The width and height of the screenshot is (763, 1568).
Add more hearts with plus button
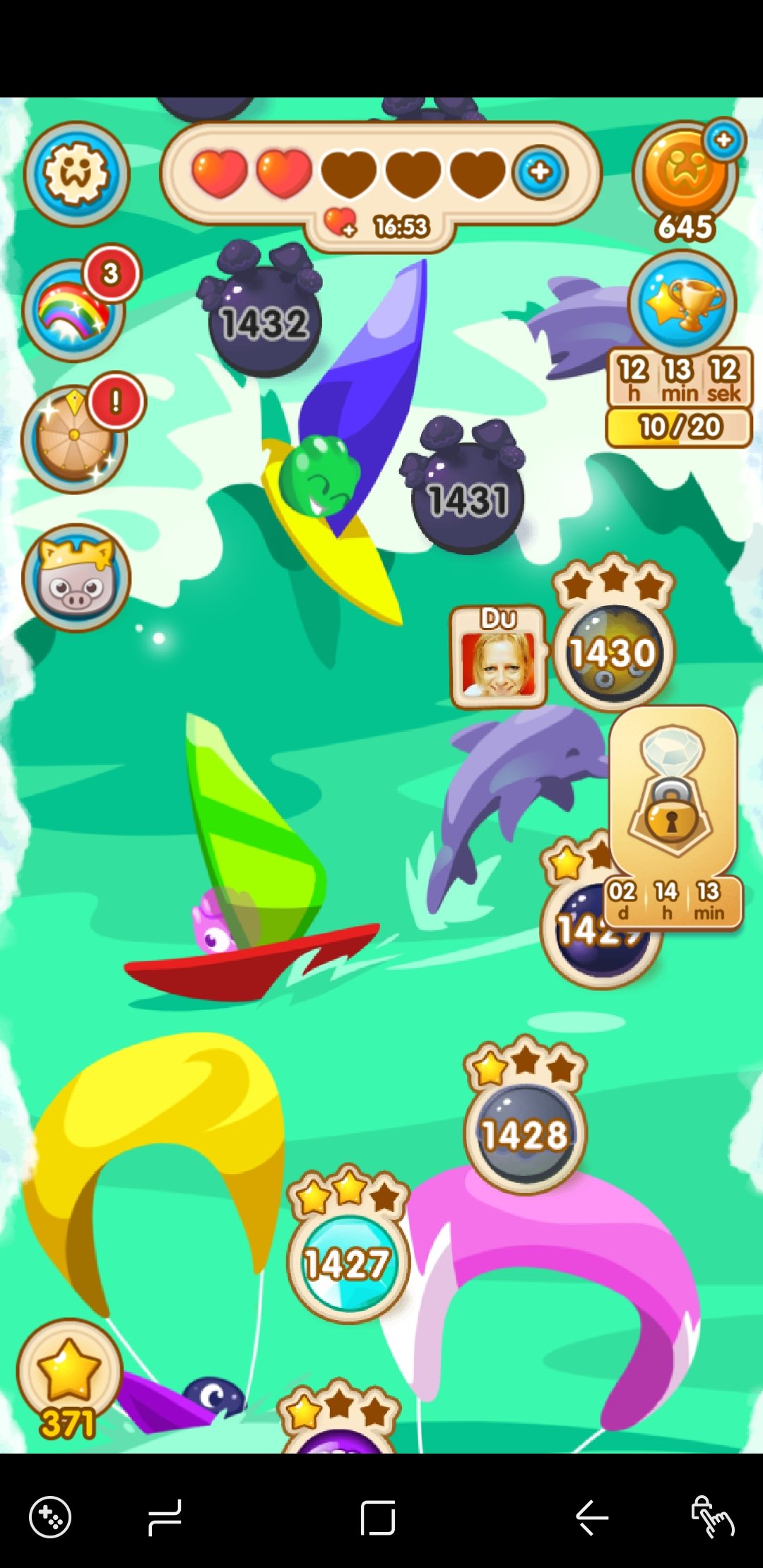(540, 172)
